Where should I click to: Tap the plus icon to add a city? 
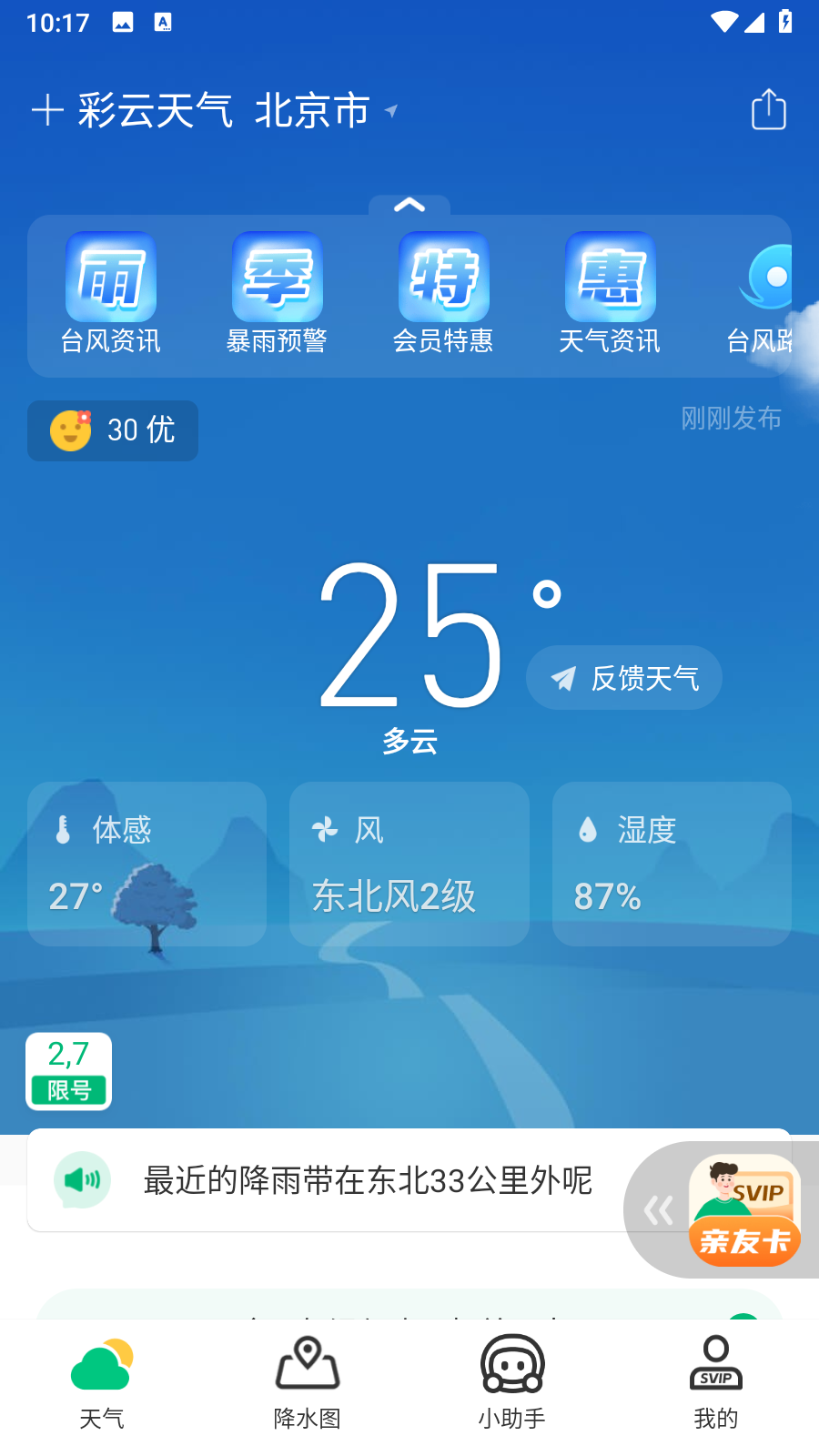46,109
